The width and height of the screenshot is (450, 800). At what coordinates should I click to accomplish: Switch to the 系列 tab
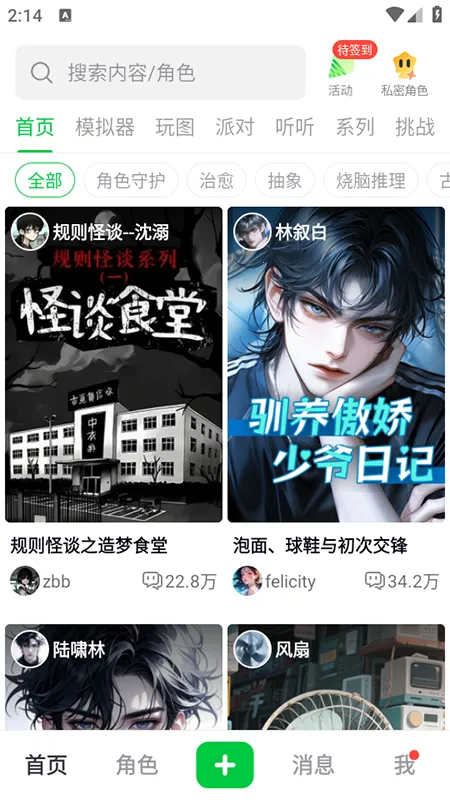[x=355, y=127]
